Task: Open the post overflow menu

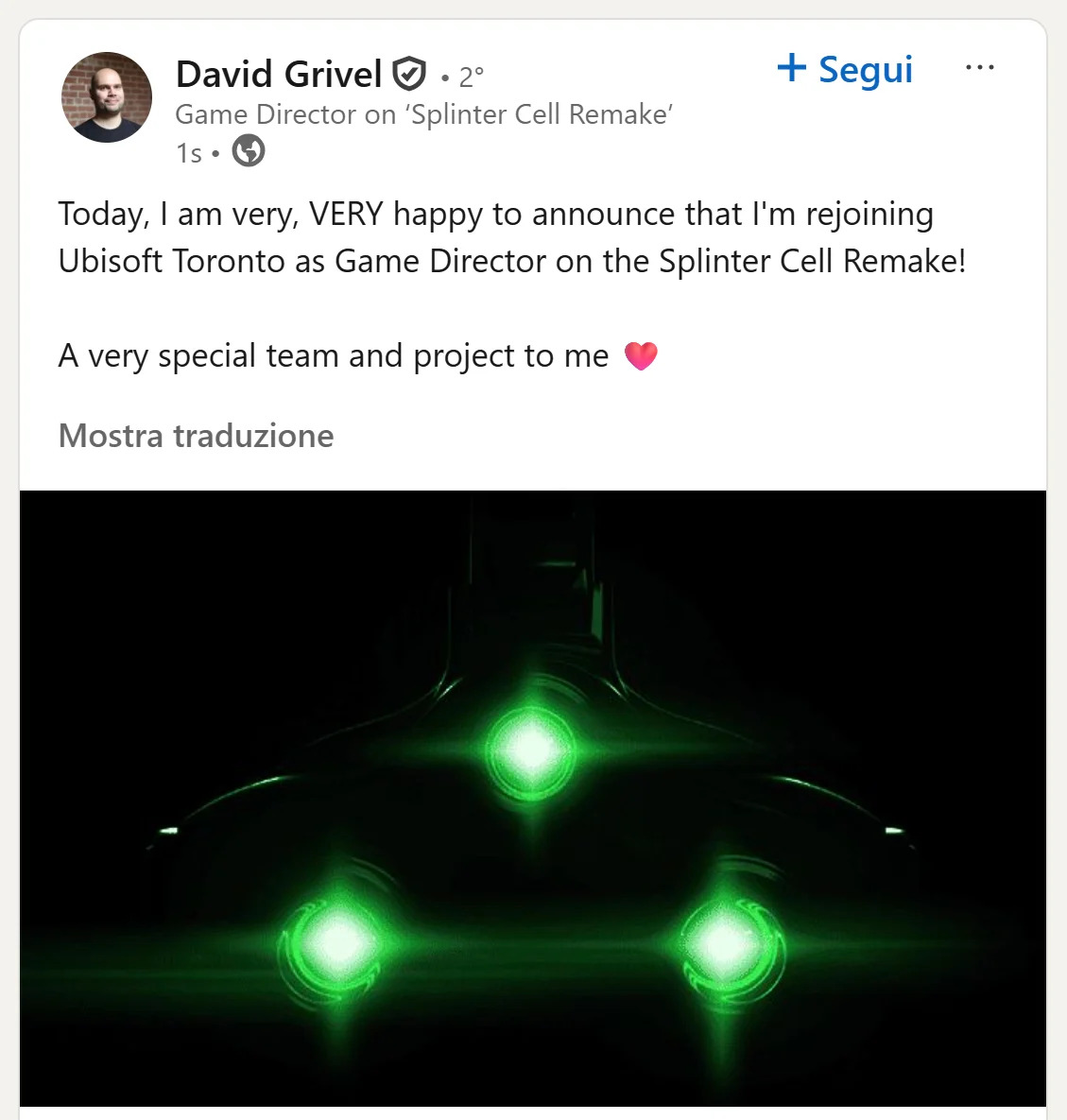Action: click(979, 68)
